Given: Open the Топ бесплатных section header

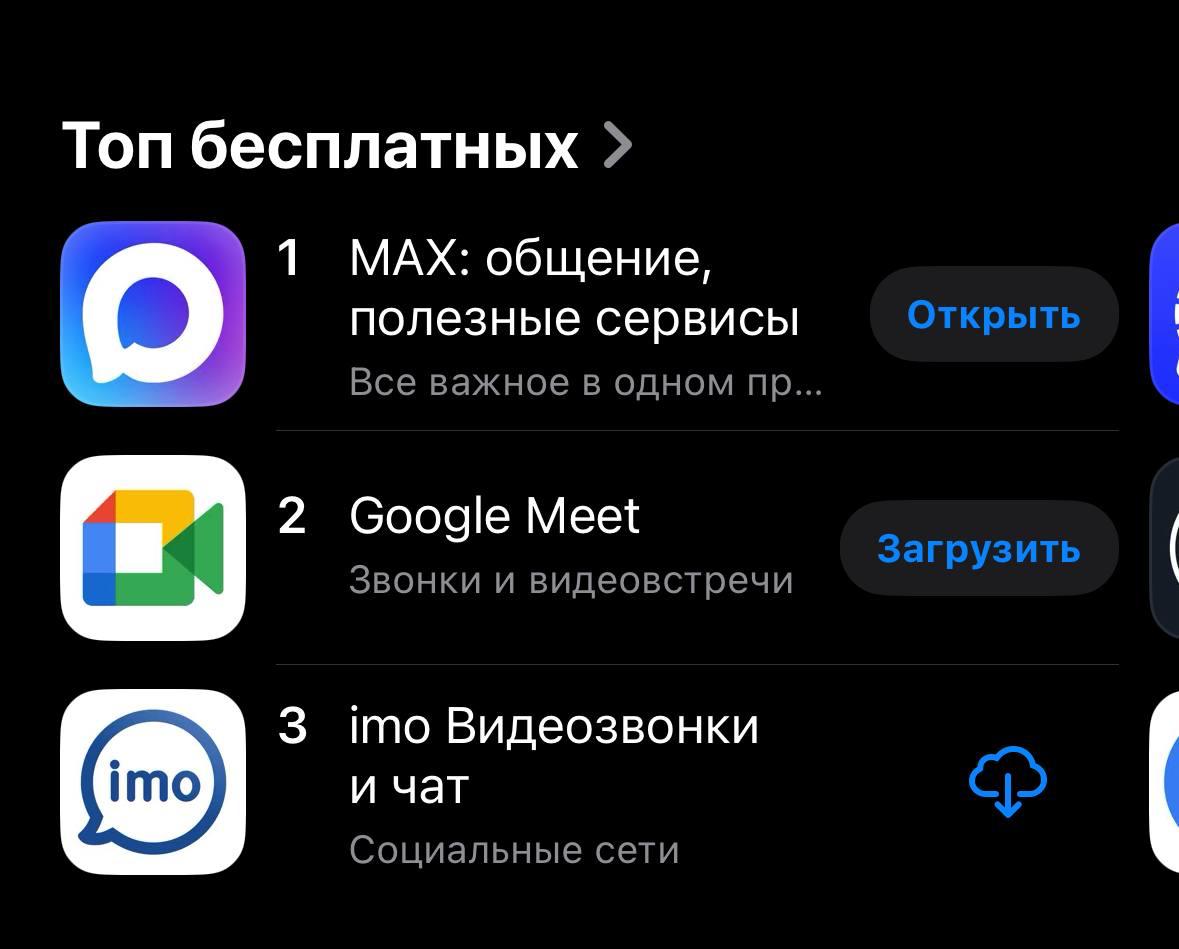Looking at the screenshot, I should coord(346,146).
